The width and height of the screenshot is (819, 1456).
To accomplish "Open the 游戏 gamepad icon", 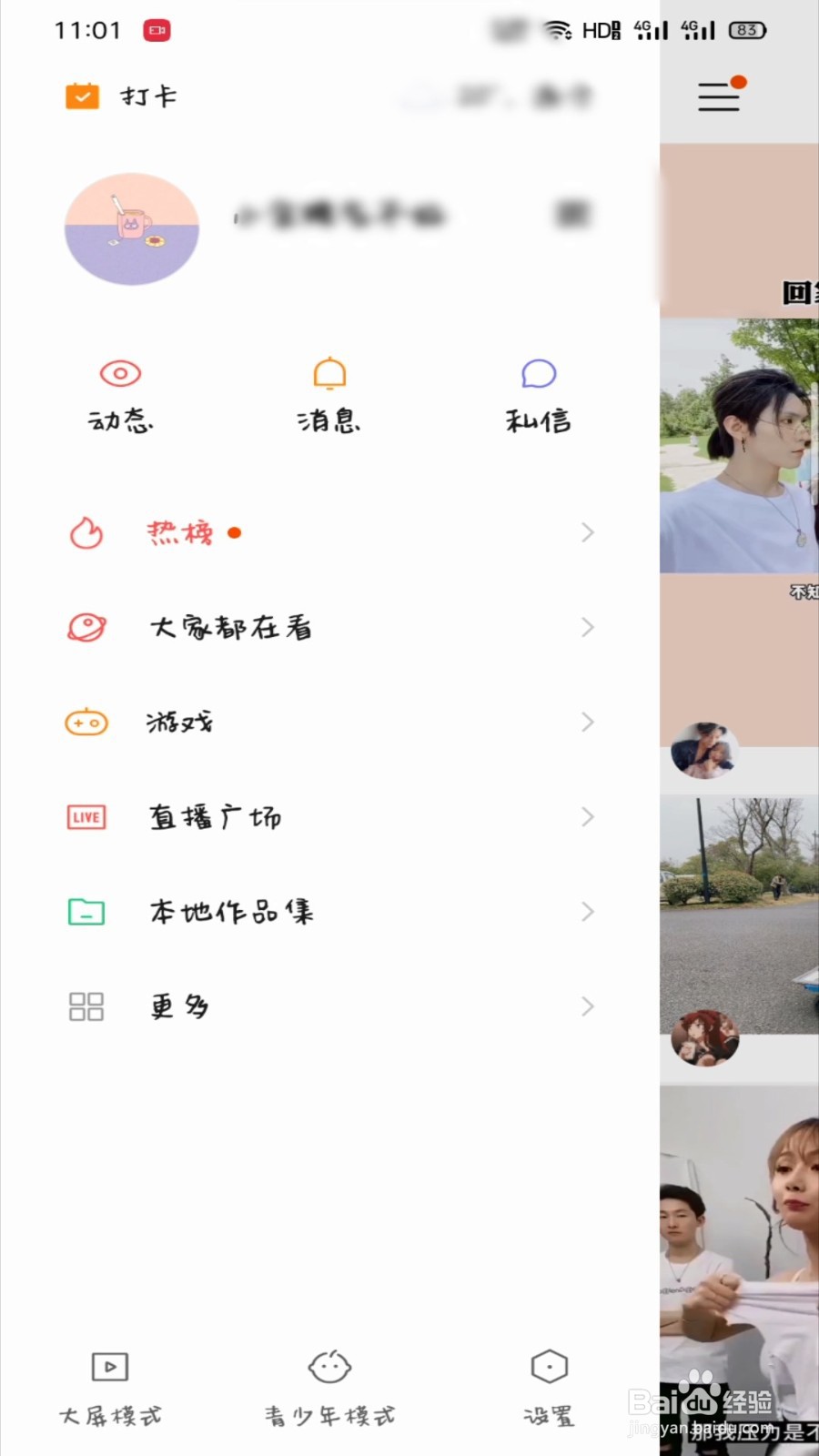I will point(86,722).
